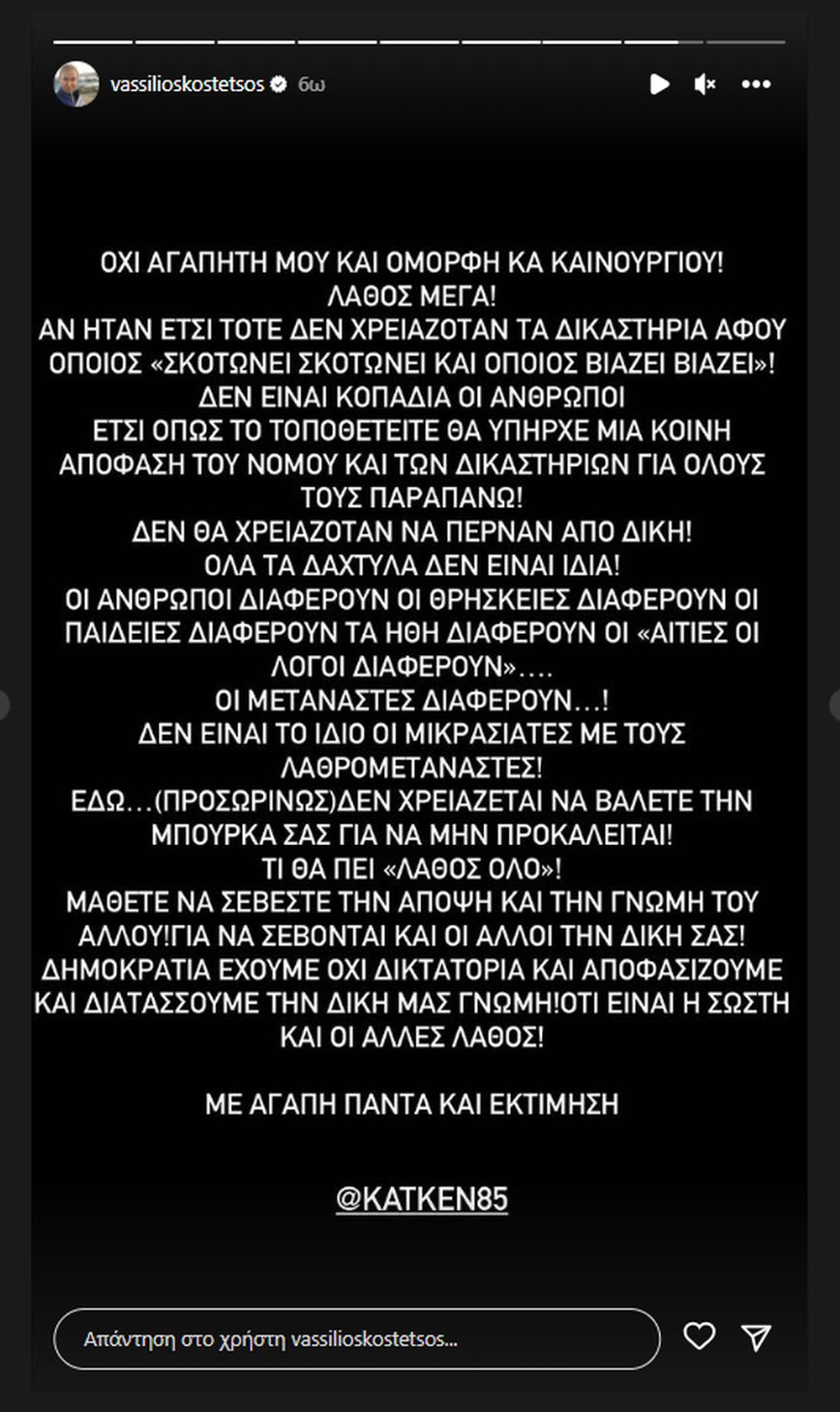
Task: Go to the previous story arrow
Action: click(4, 705)
